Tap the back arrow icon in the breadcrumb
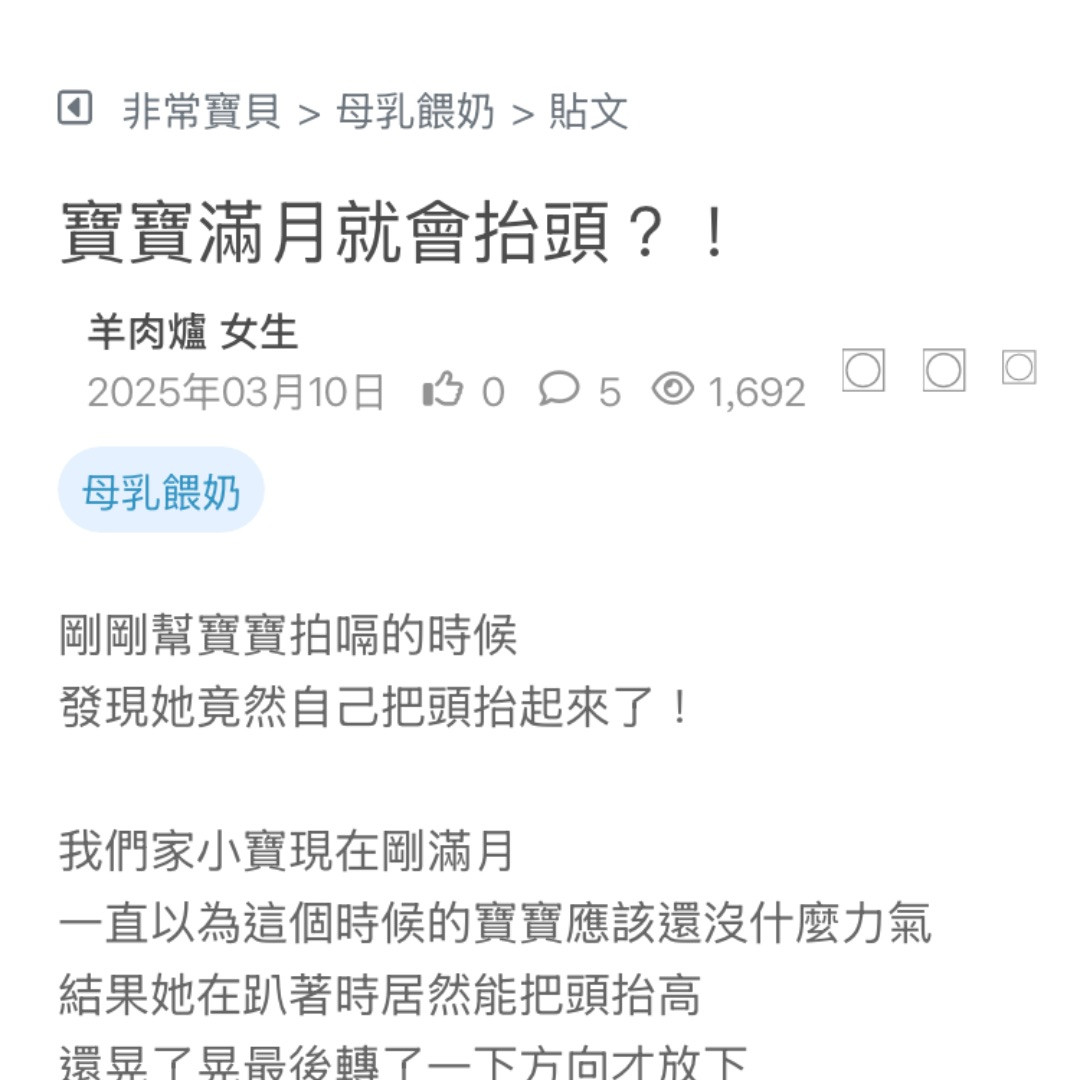The image size is (1080, 1080). tap(75, 107)
